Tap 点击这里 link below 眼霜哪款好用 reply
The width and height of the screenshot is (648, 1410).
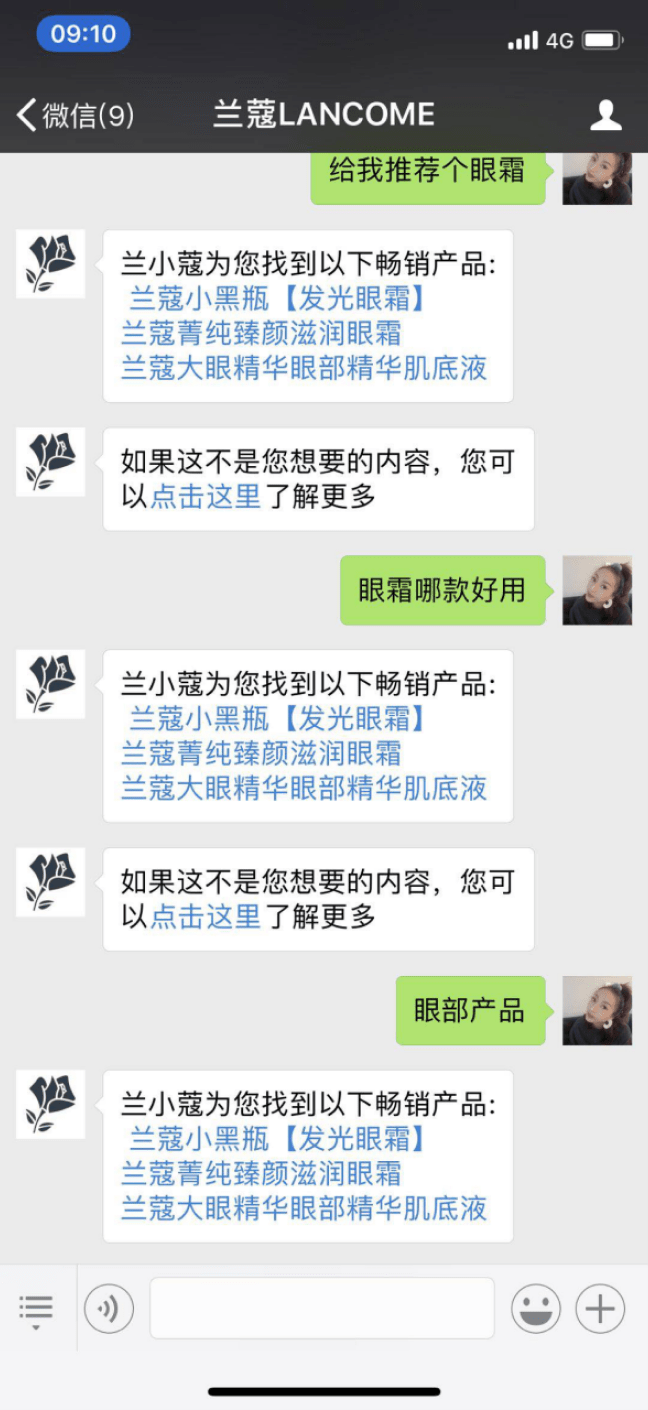[x=205, y=916]
